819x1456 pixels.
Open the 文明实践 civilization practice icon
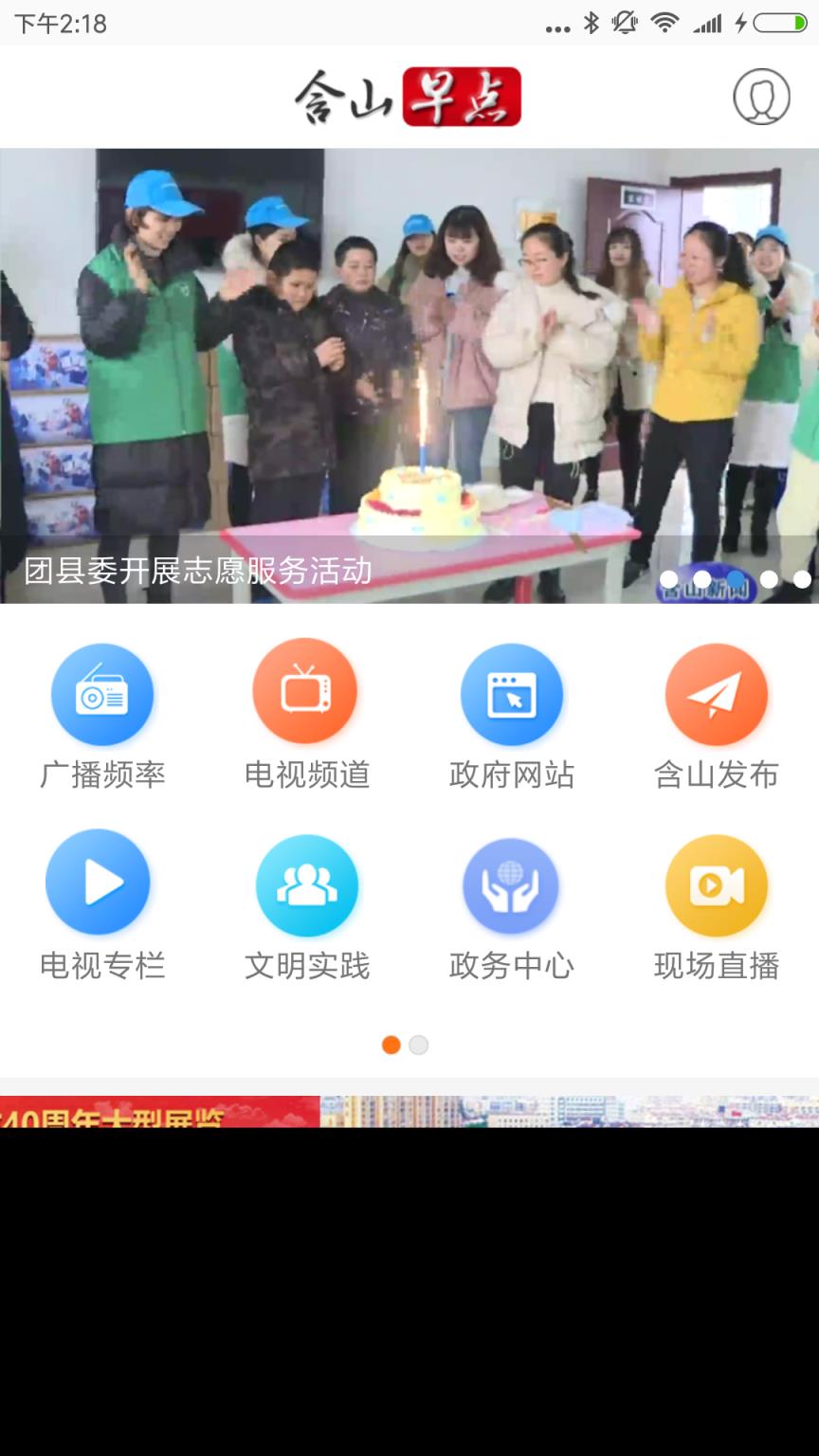point(306,884)
